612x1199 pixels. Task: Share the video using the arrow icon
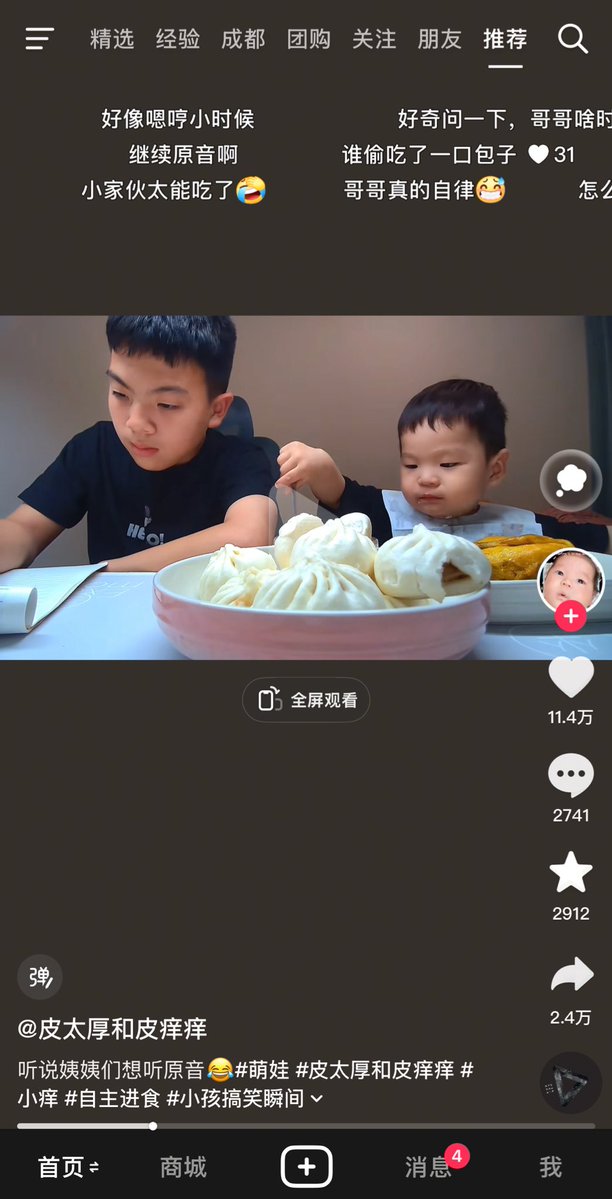pos(571,974)
